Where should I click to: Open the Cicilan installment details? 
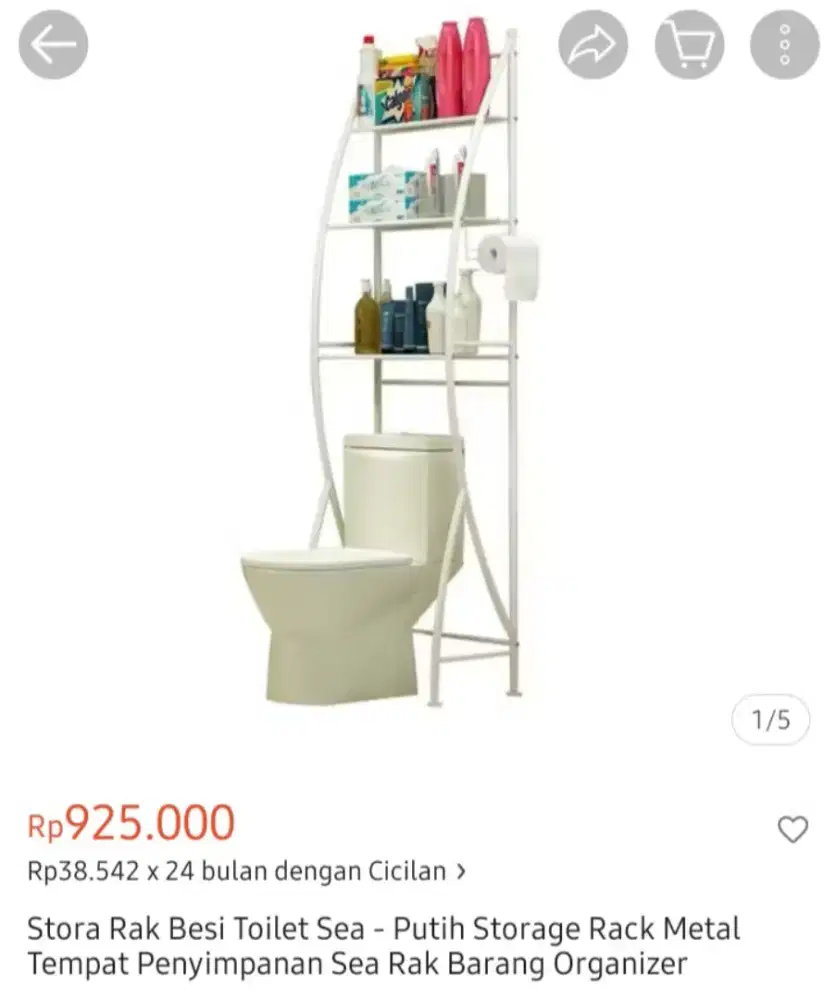(x=247, y=871)
